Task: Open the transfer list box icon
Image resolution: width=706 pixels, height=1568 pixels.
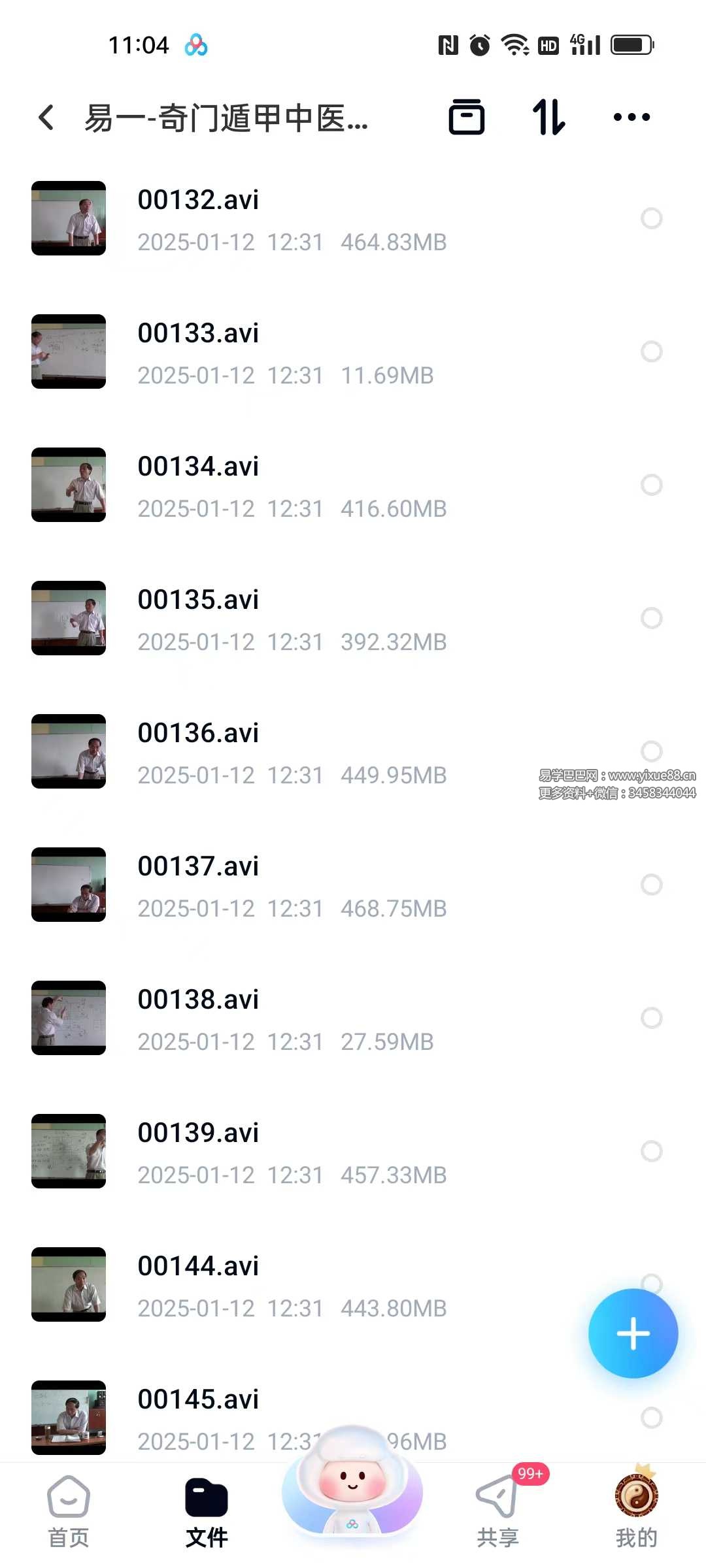Action: click(x=467, y=118)
